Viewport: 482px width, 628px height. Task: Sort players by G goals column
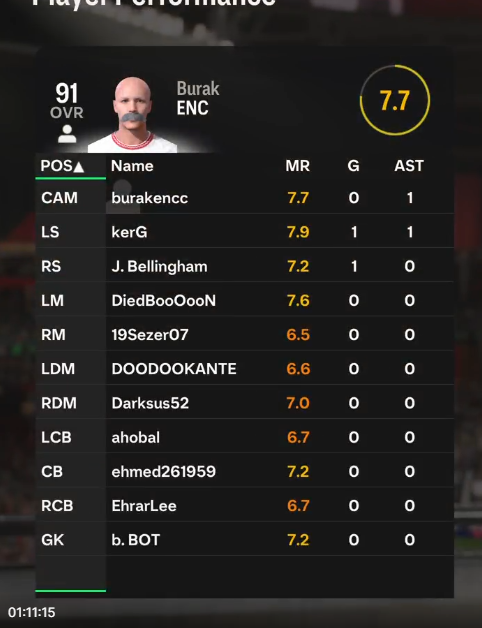tap(353, 166)
